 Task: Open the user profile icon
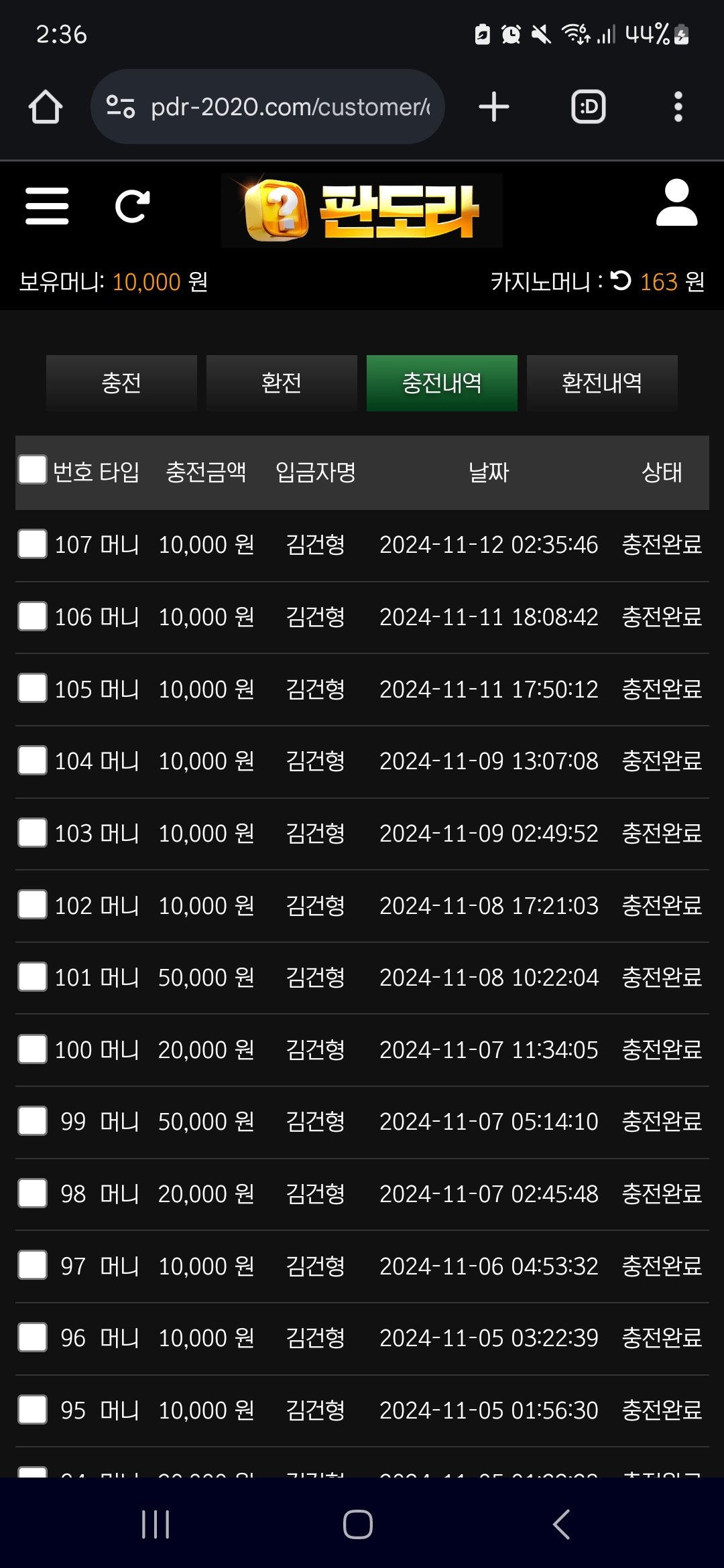(676, 202)
